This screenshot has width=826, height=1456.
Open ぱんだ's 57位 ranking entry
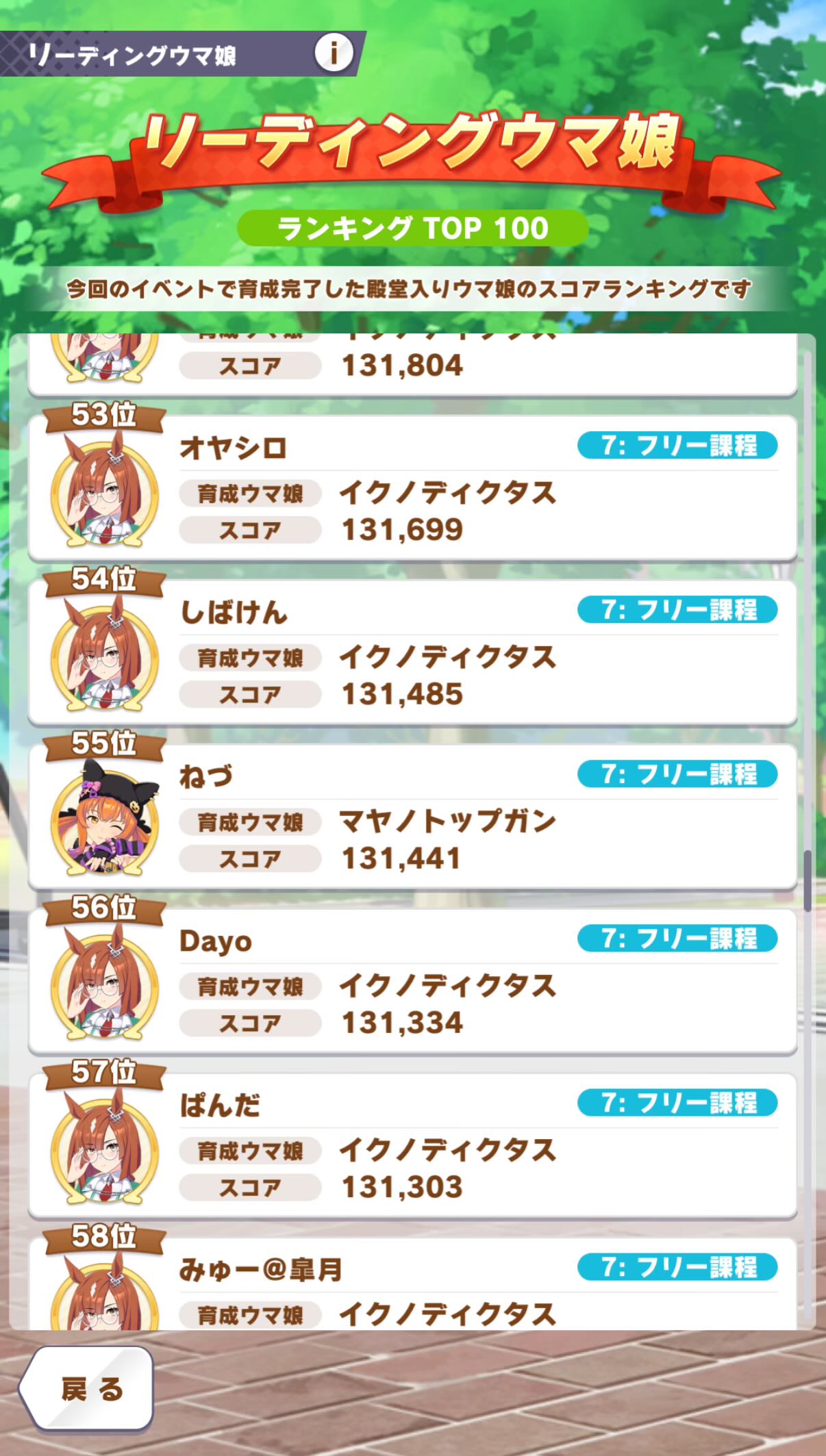(x=412, y=1146)
